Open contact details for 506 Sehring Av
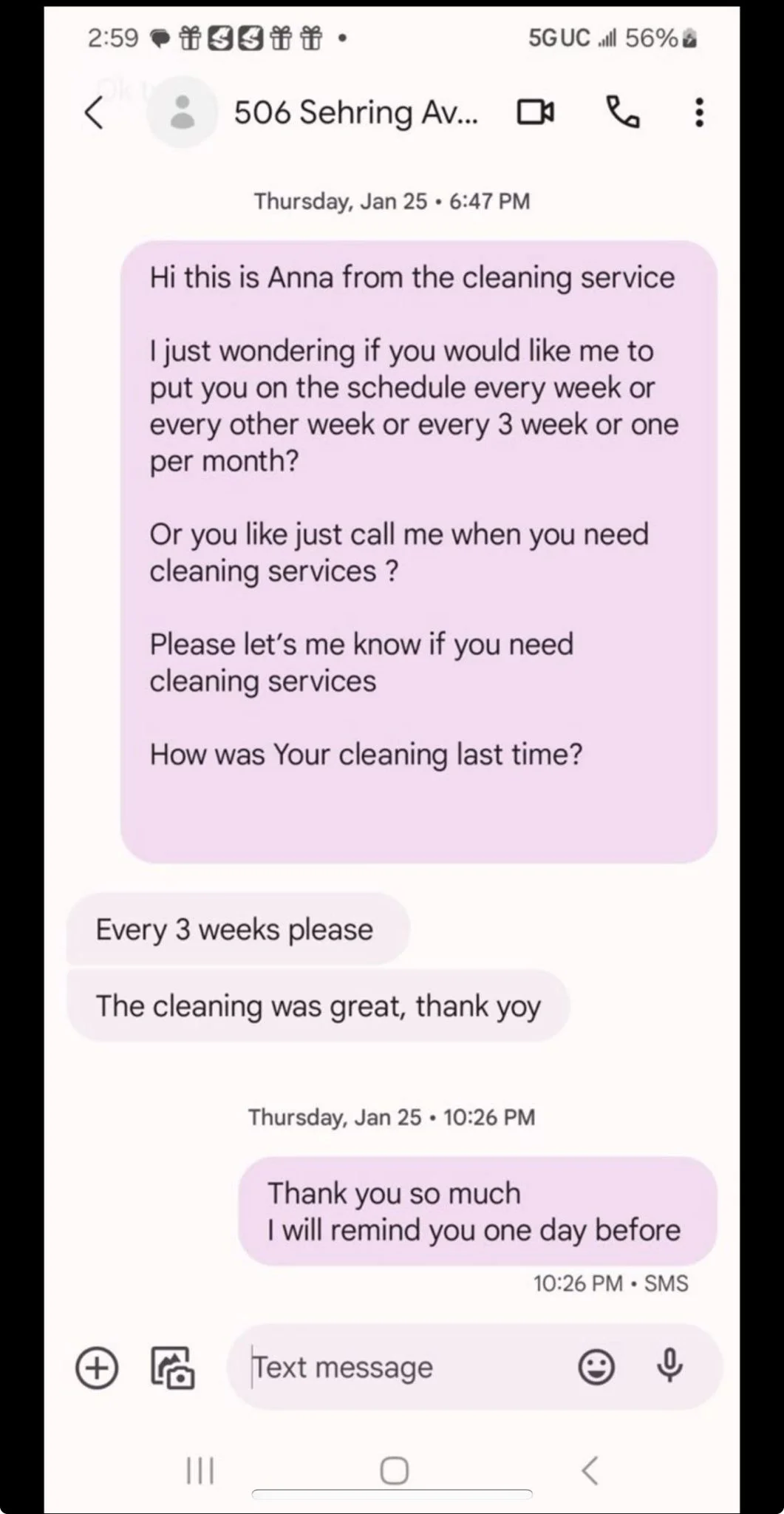This screenshot has height=1514, width=784. [355, 112]
